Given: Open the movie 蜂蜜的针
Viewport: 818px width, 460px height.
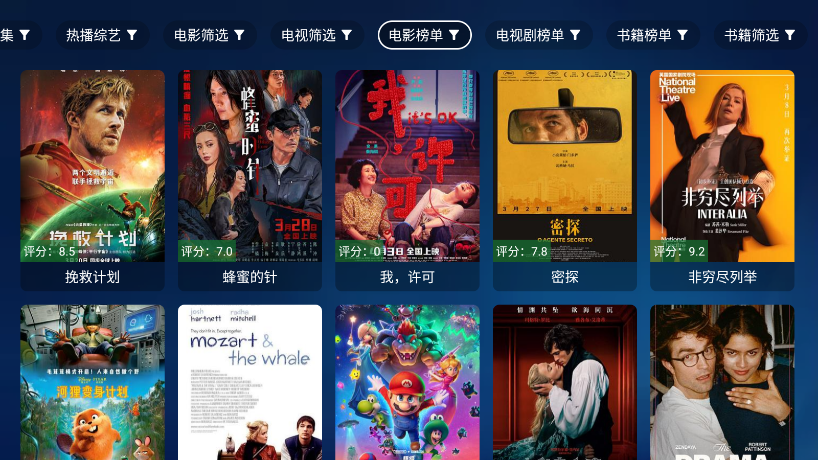Looking at the screenshot, I should tap(250, 170).
